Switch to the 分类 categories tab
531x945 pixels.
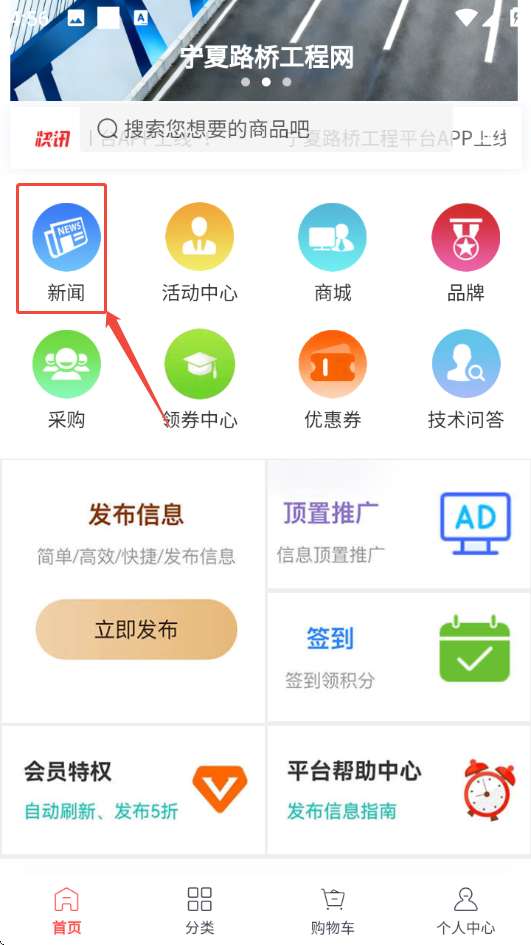pos(200,910)
